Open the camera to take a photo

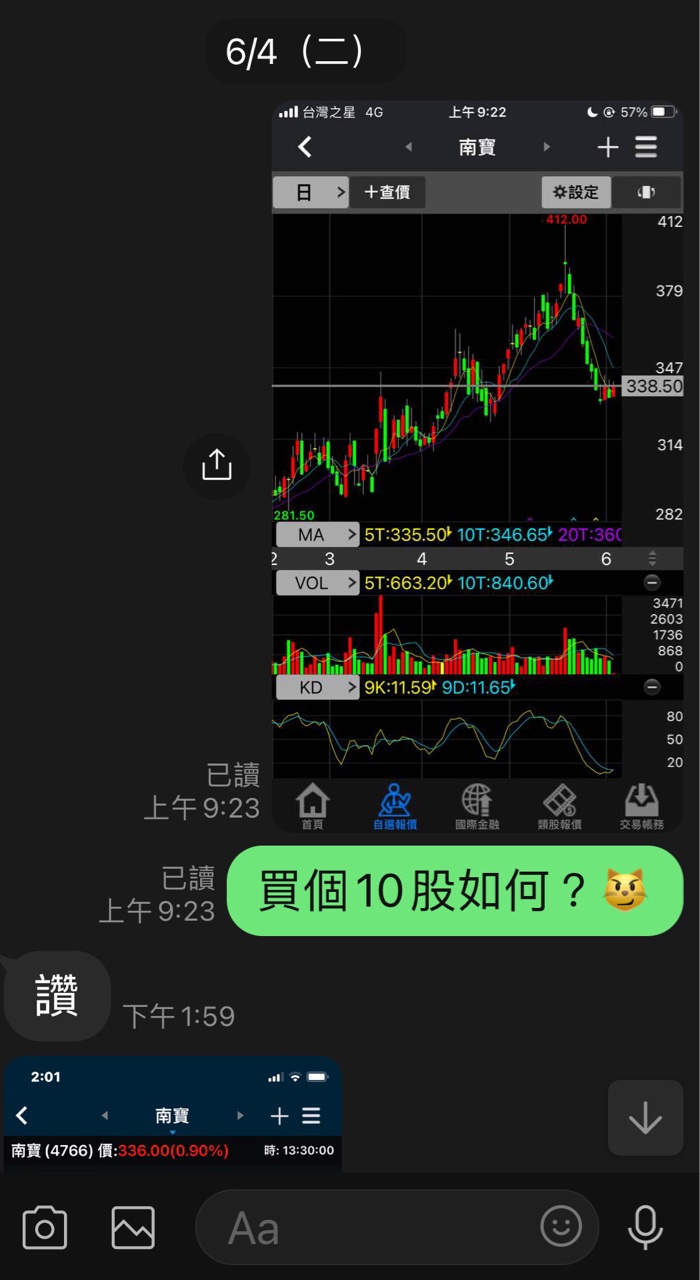pyautogui.click(x=44, y=1227)
